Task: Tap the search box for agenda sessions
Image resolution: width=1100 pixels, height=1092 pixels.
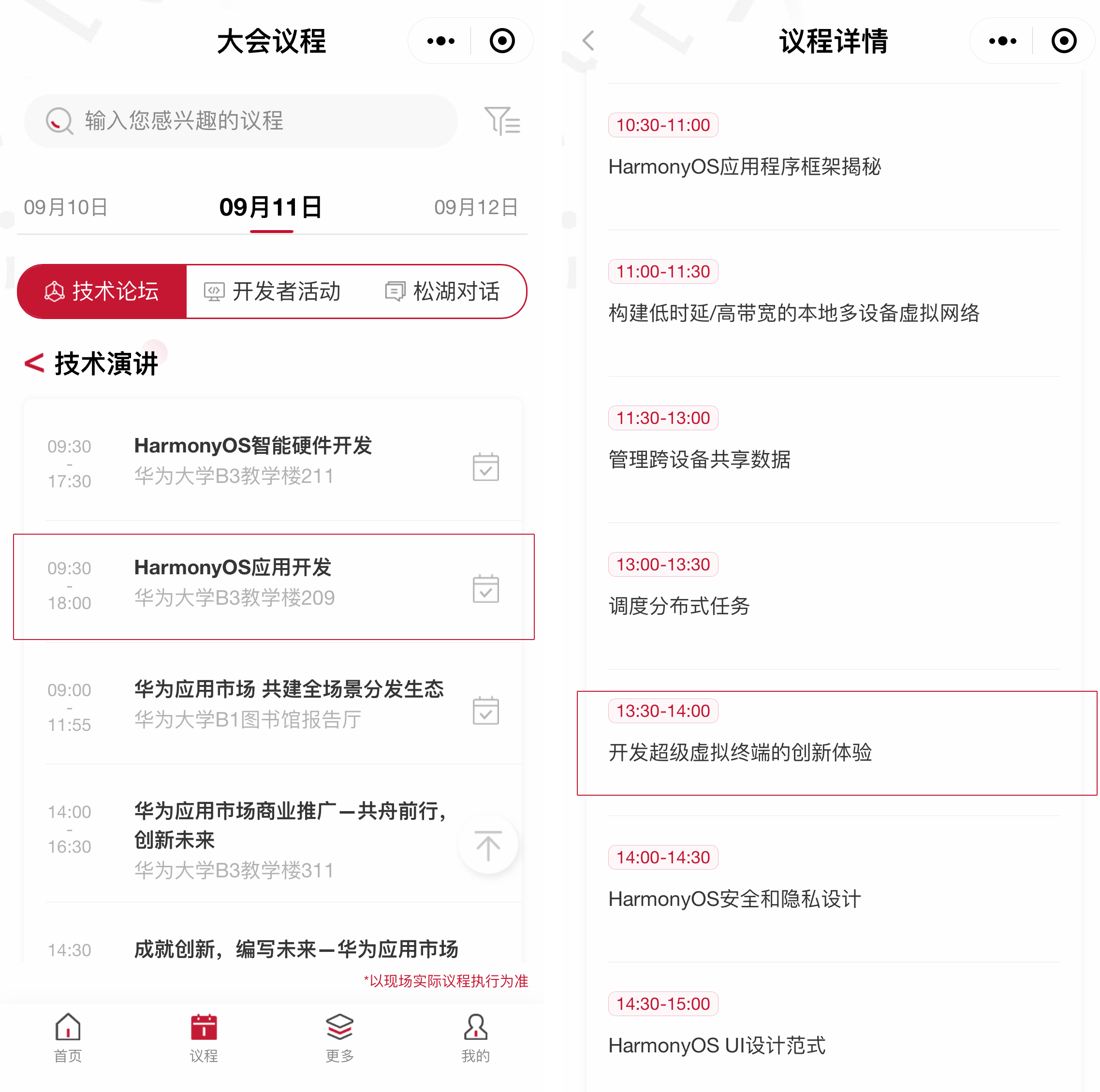Action: [x=239, y=121]
